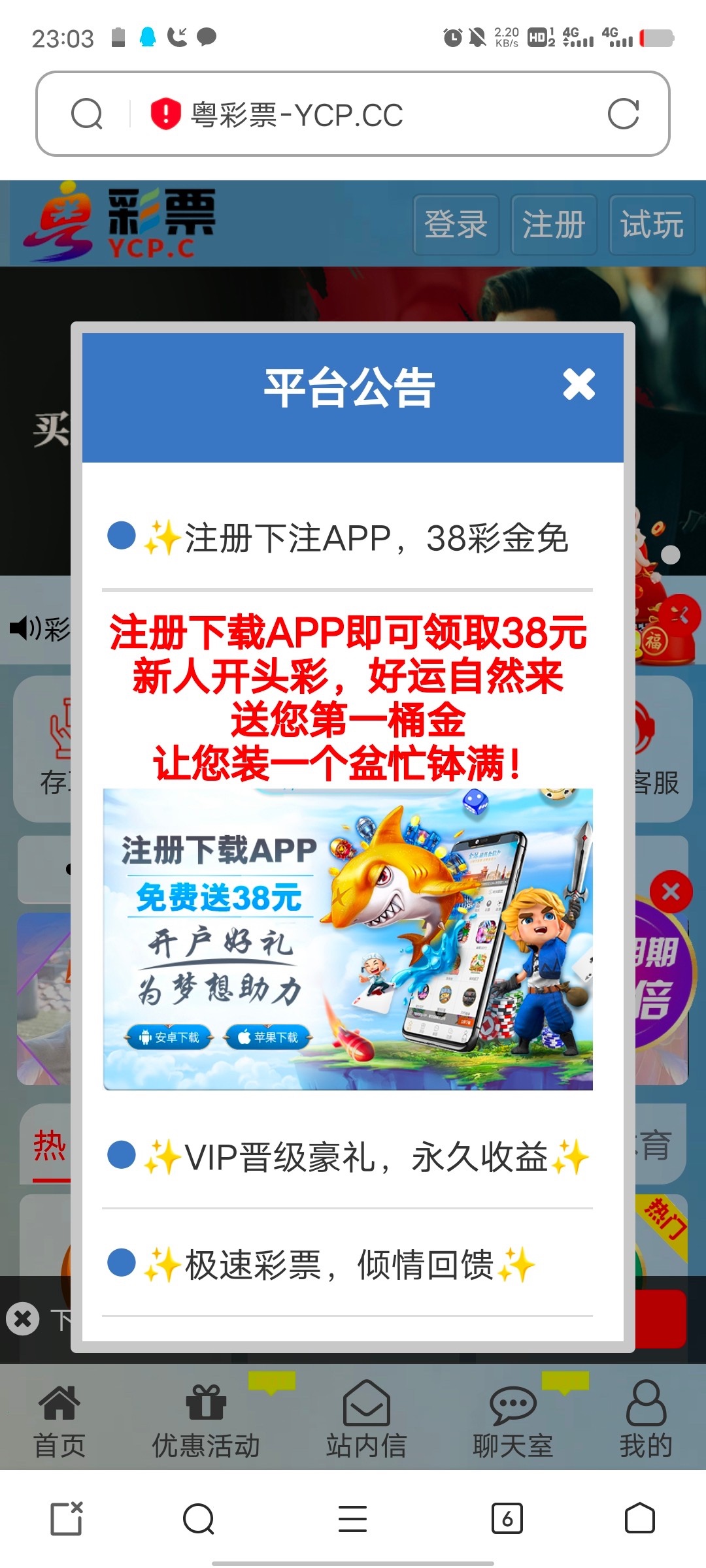Go to the browser home page button
This screenshot has height=1568, width=706.
[x=639, y=1518]
